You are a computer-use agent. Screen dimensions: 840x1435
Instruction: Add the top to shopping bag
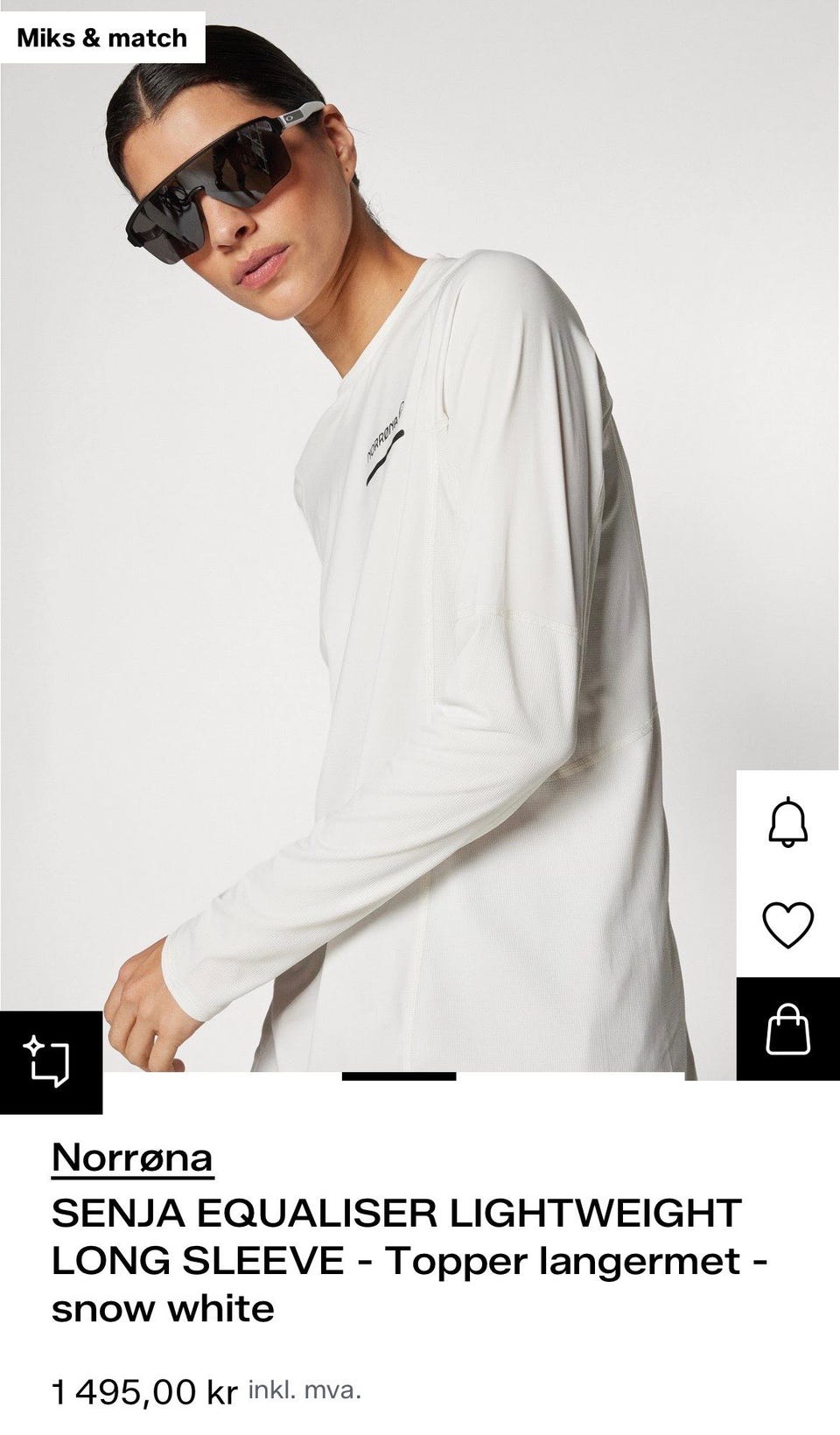point(787,1029)
